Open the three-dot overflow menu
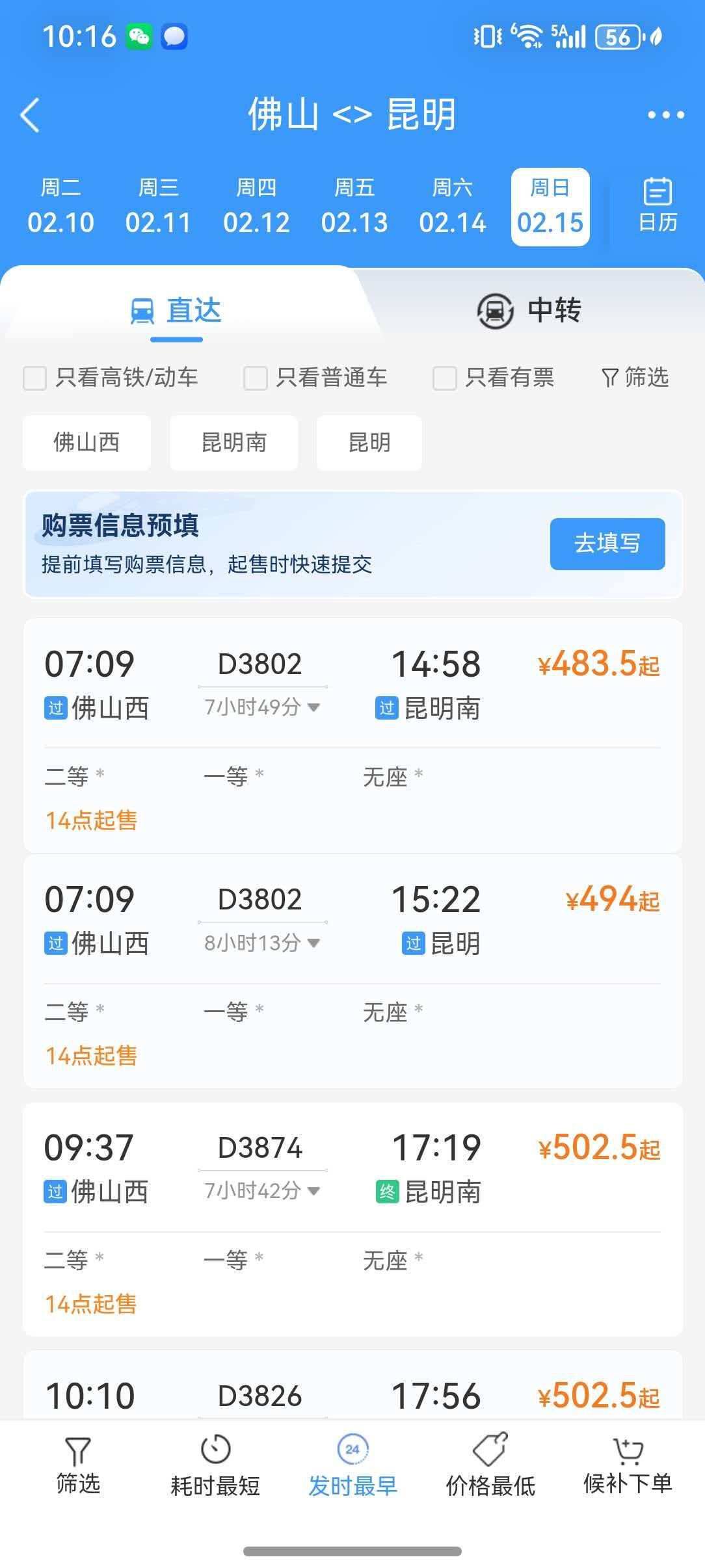The height and width of the screenshot is (1568, 705). click(665, 115)
